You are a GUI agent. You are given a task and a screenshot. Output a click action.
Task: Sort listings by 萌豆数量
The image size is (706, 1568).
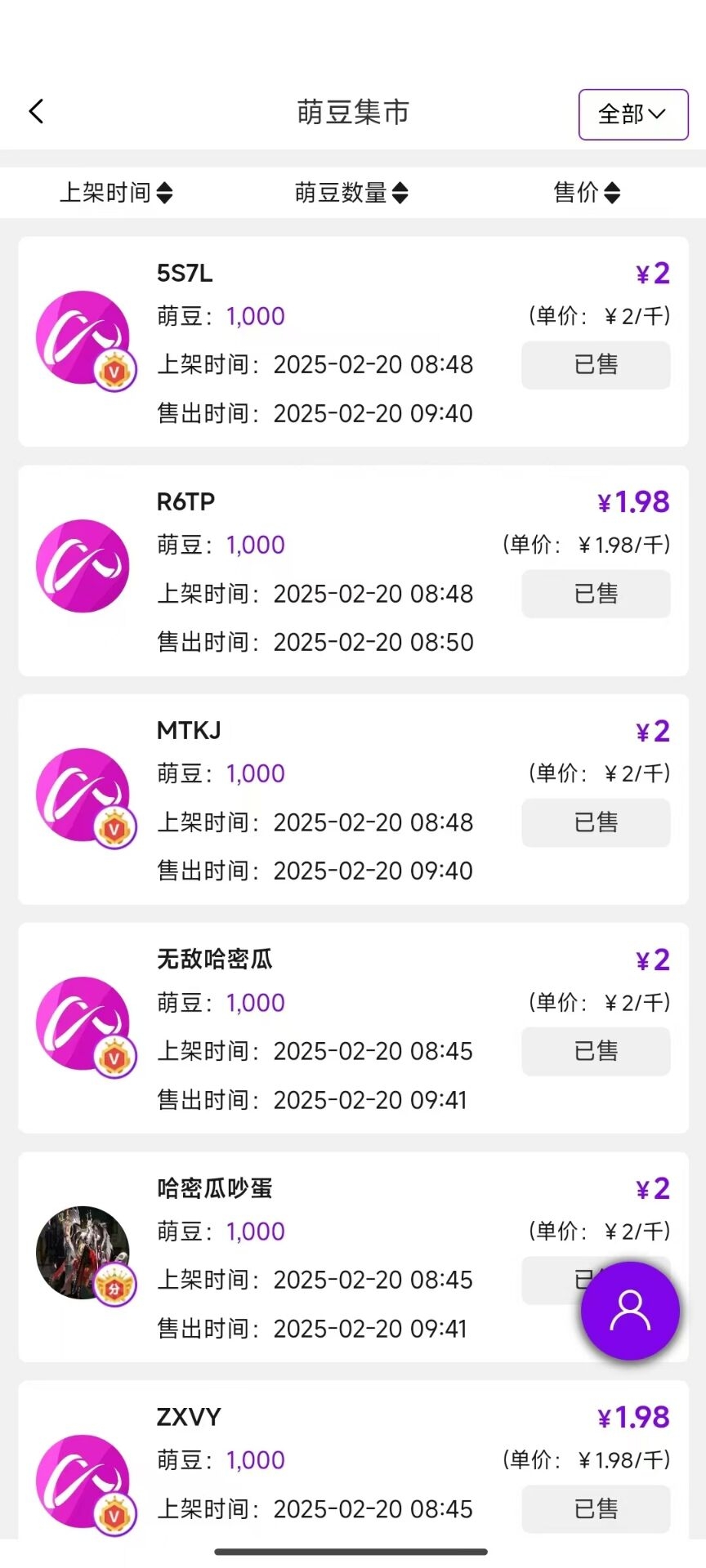[x=351, y=193]
